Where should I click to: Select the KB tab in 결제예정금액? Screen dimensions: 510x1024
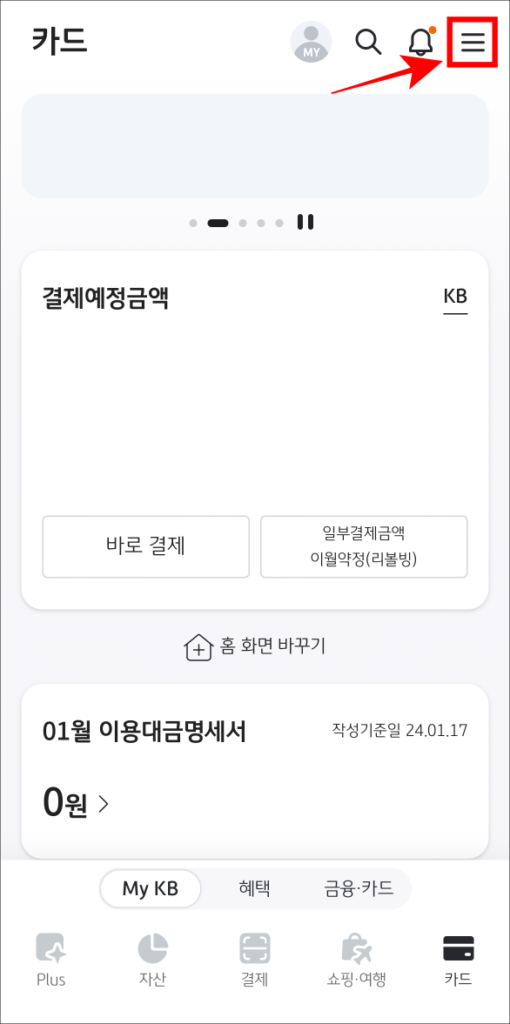tap(455, 297)
